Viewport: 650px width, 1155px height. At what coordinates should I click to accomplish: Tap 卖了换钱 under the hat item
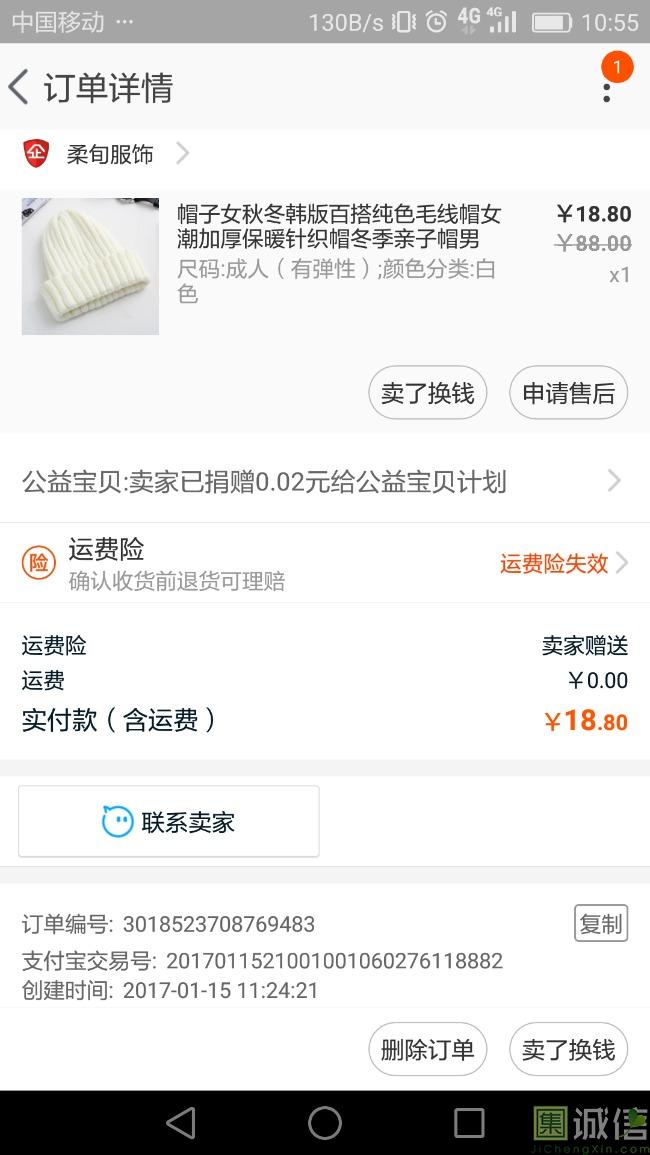427,393
